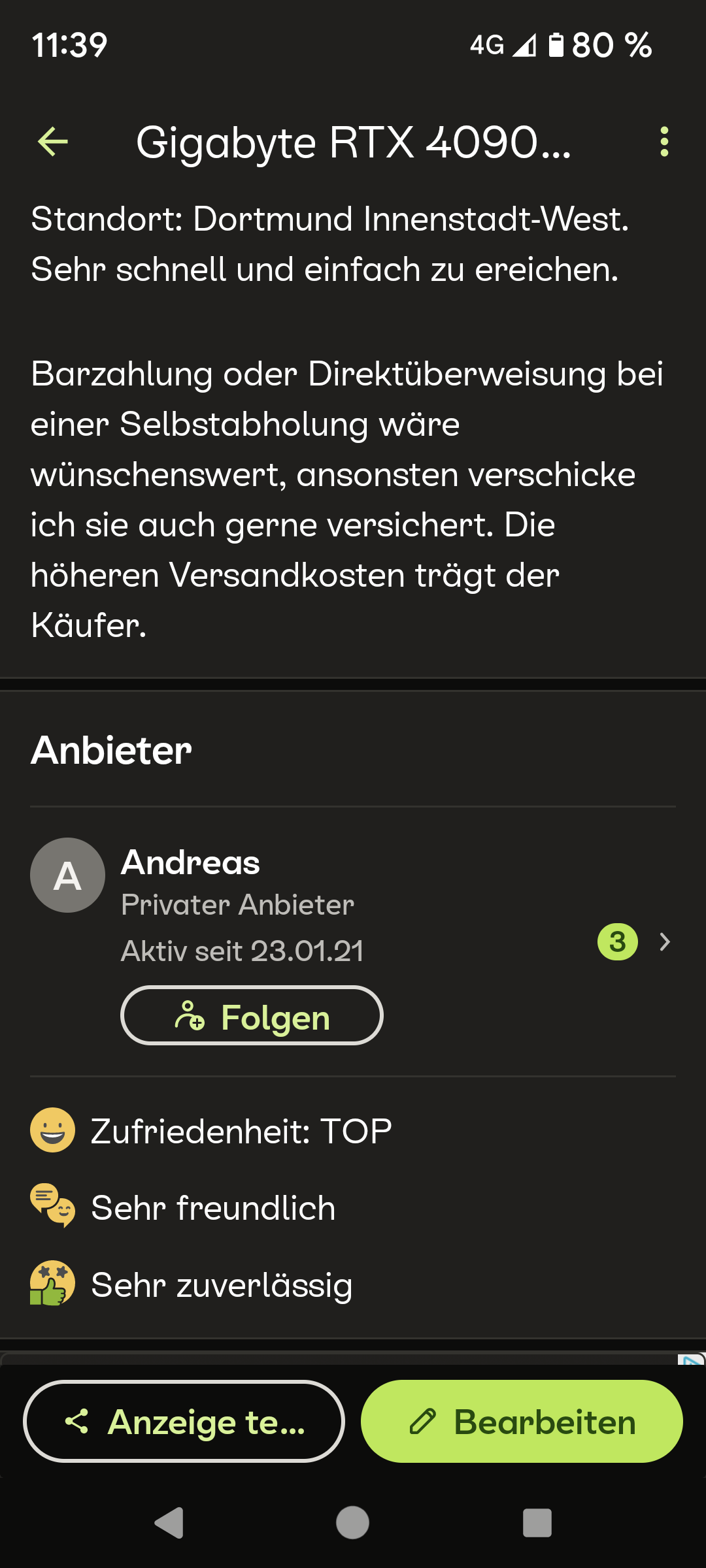
Task: Edit the listing with Bearbeiten
Action: [522, 1421]
